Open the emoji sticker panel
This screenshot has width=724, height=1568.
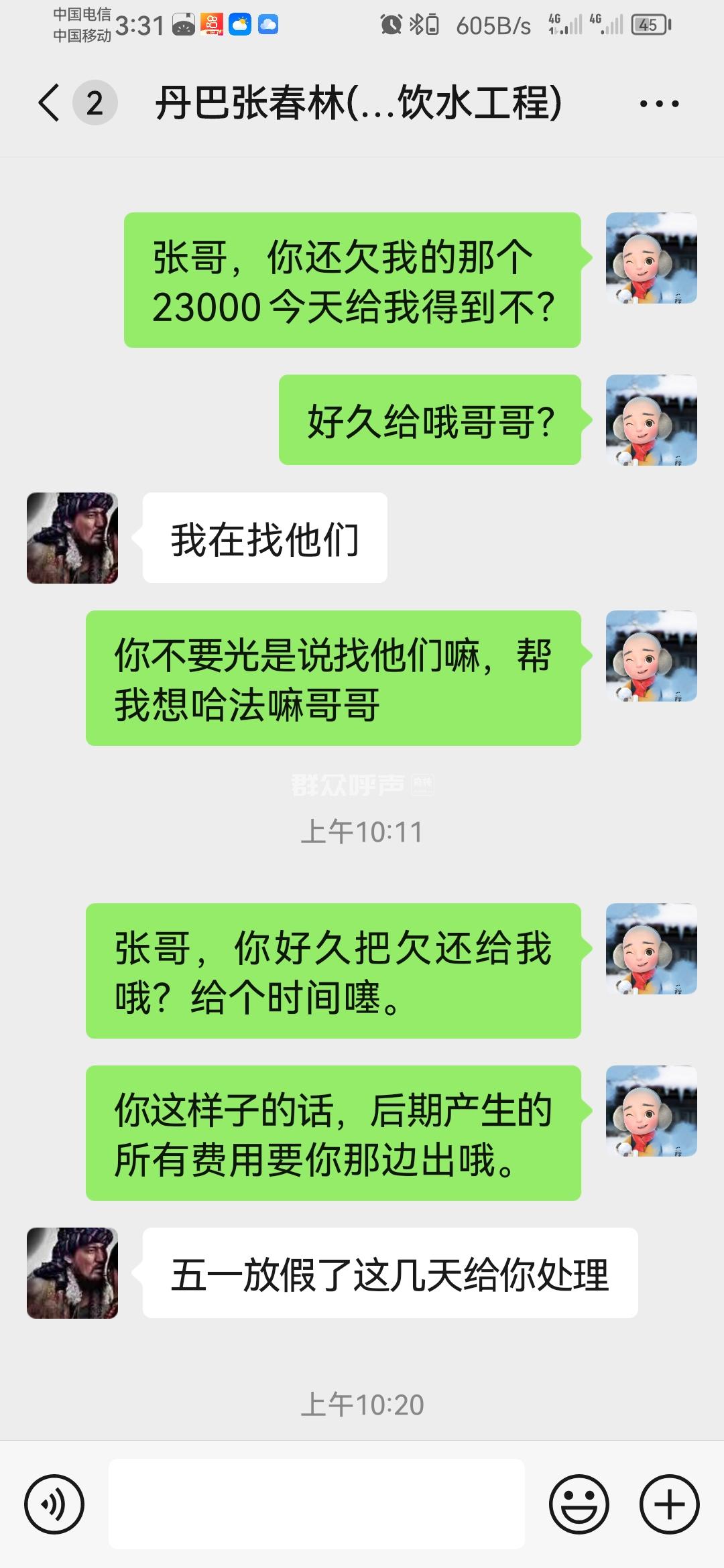579,1504
